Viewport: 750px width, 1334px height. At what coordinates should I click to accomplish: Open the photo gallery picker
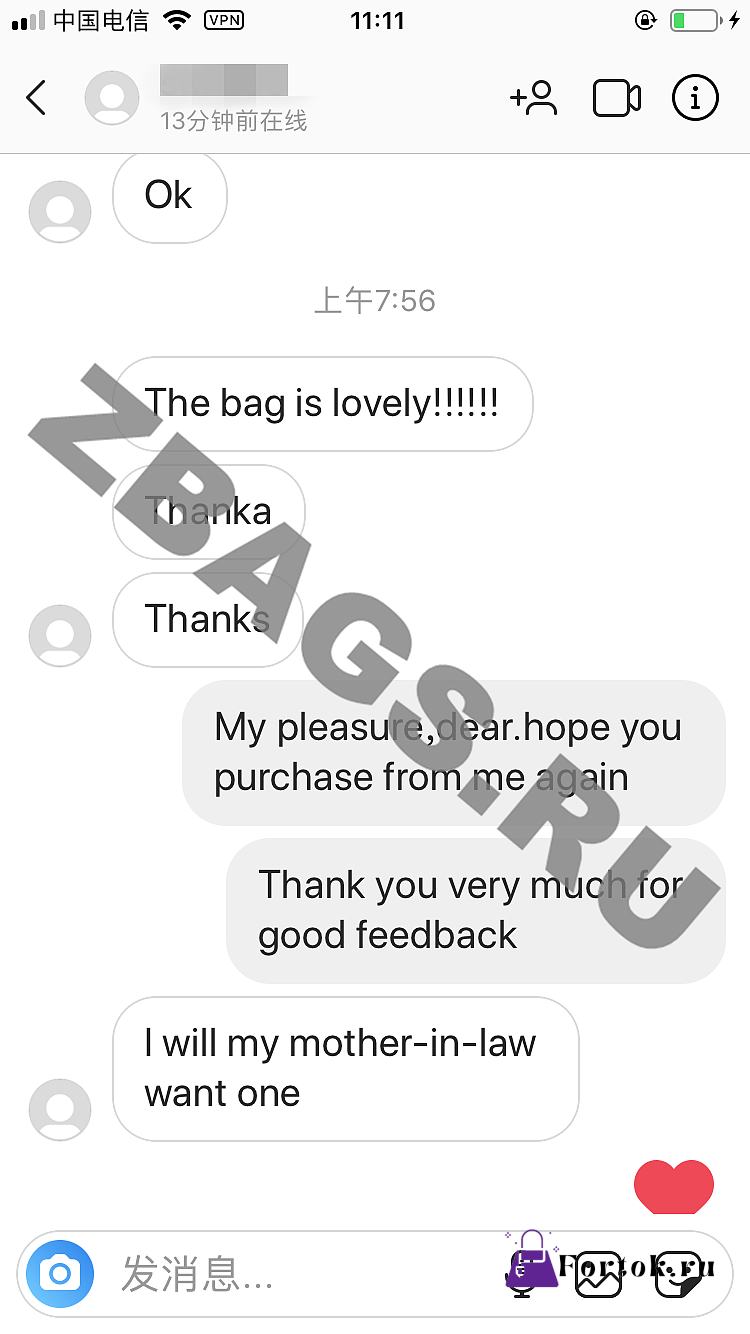[x=598, y=1275]
